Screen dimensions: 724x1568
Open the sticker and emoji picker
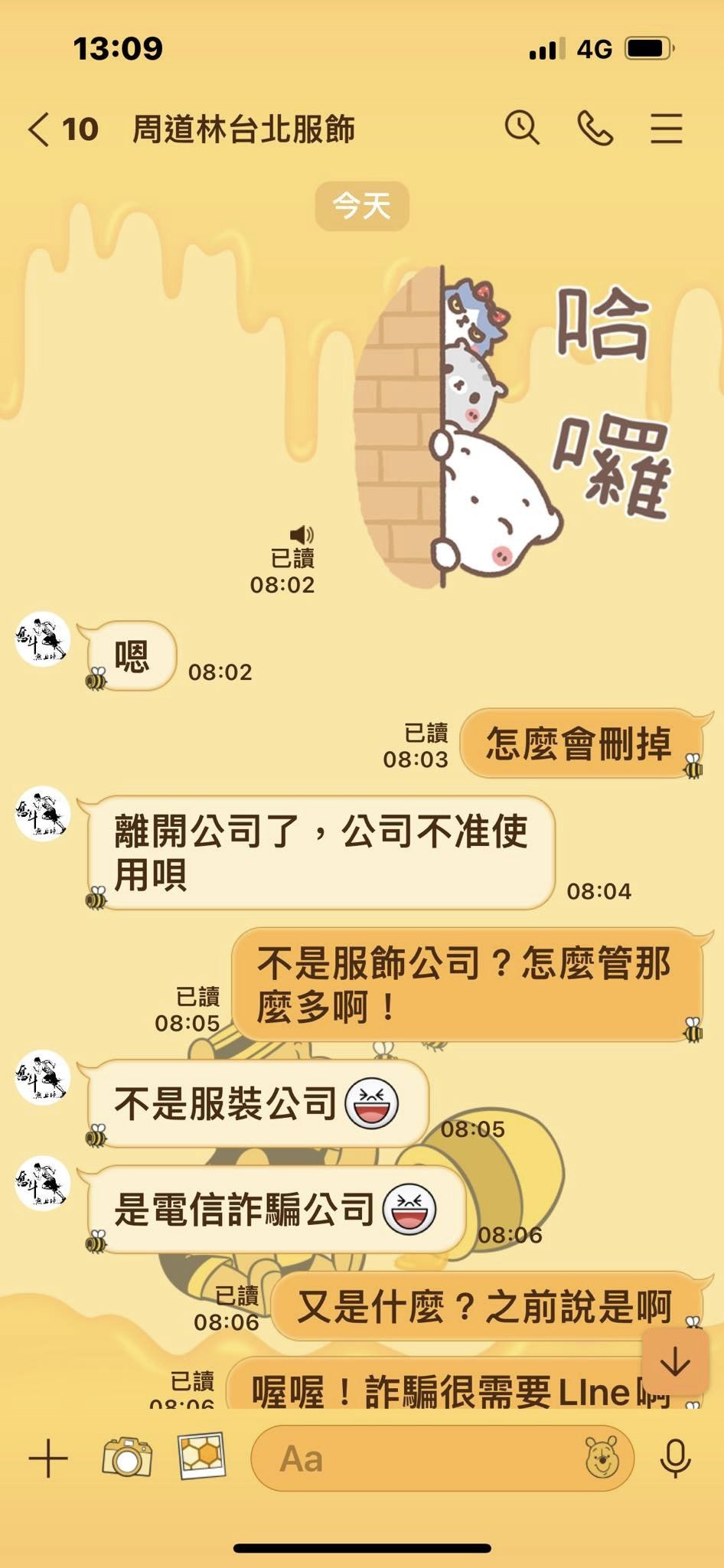[x=602, y=1458]
